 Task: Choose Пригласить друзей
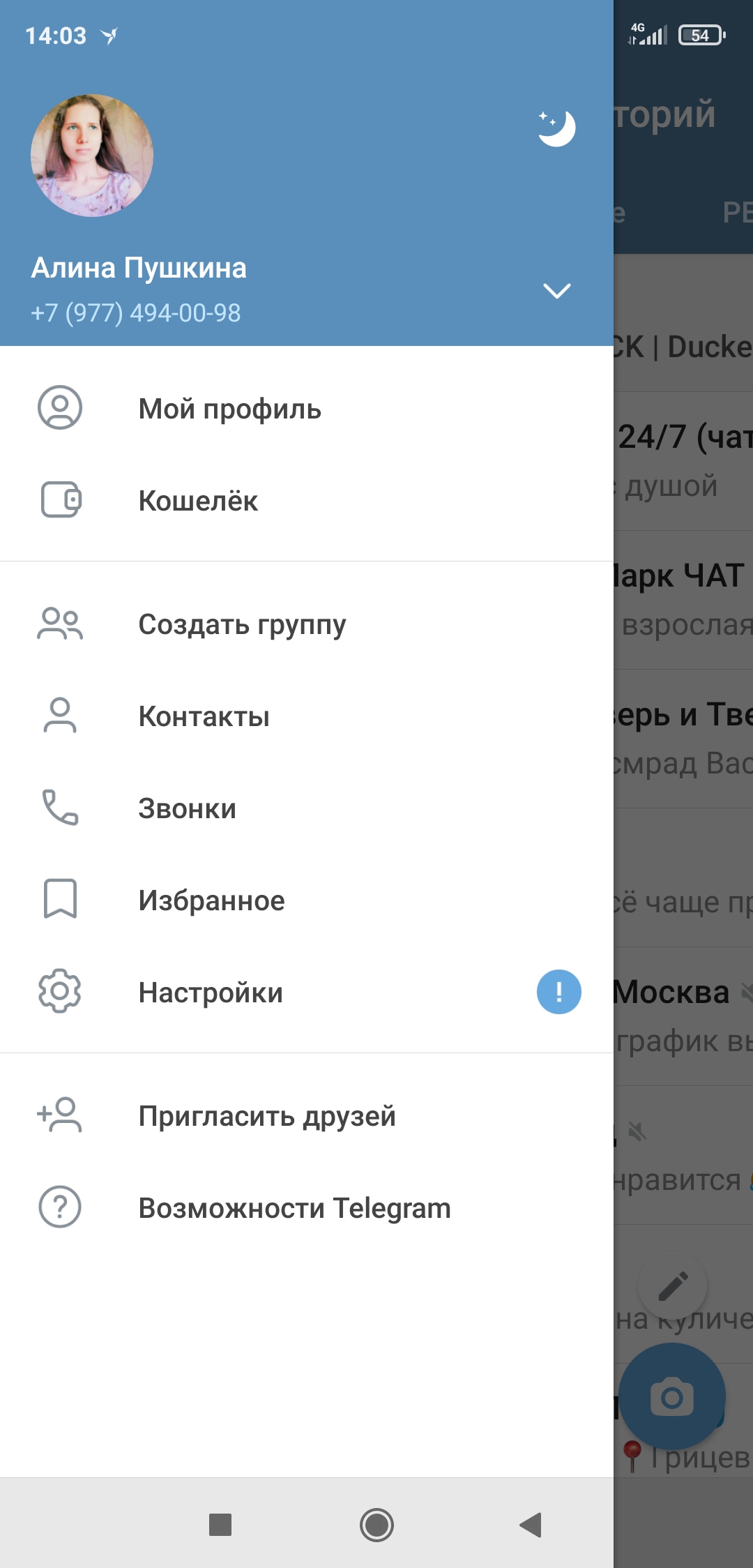pyautogui.click(x=266, y=1116)
